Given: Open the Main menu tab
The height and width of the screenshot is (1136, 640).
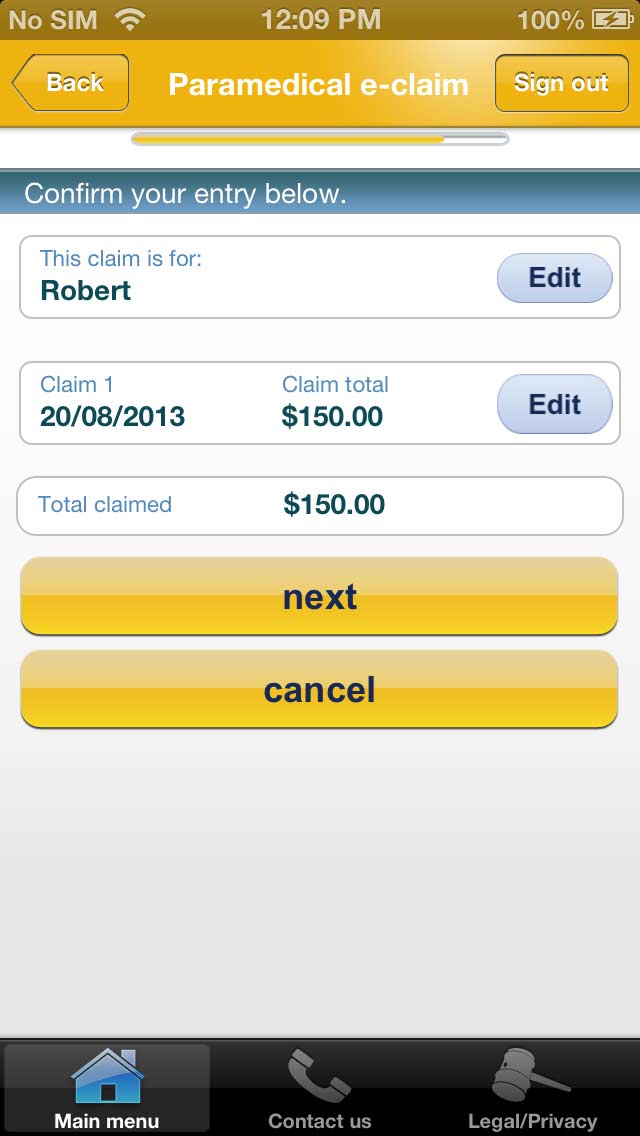Looking at the screenshot, I should tap(107, 1088).
